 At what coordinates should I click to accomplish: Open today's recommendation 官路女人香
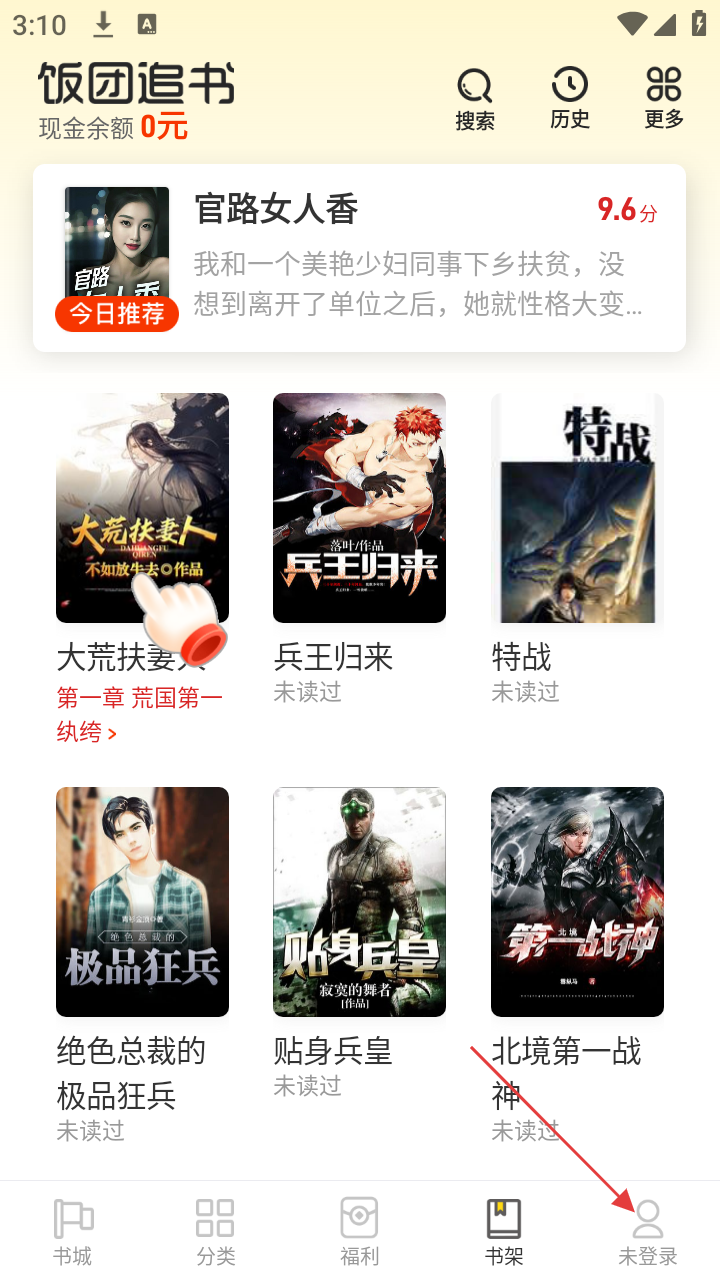pyautogui.click(x=359, y=258)
